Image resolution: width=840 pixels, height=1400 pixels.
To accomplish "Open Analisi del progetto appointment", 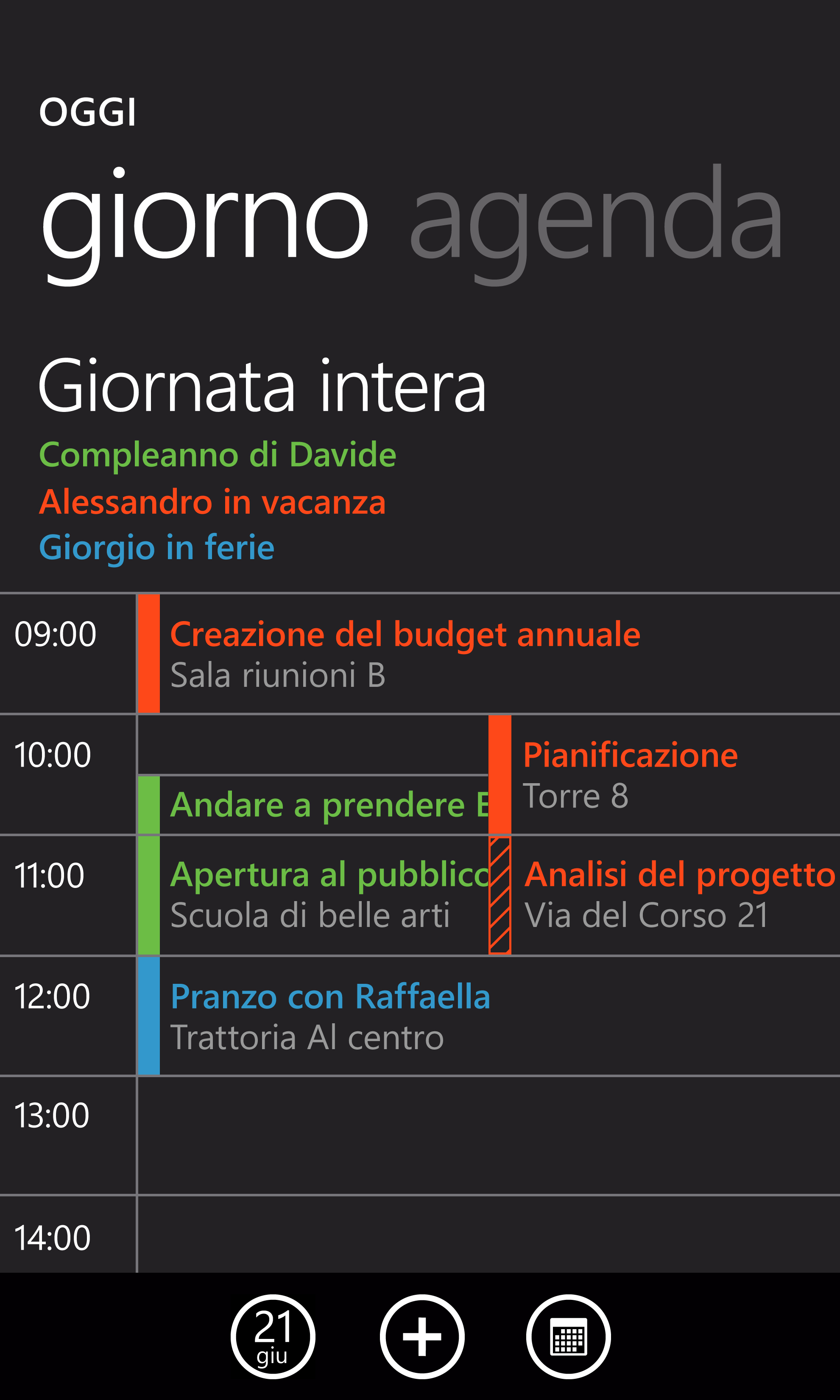I will point(664,896).
